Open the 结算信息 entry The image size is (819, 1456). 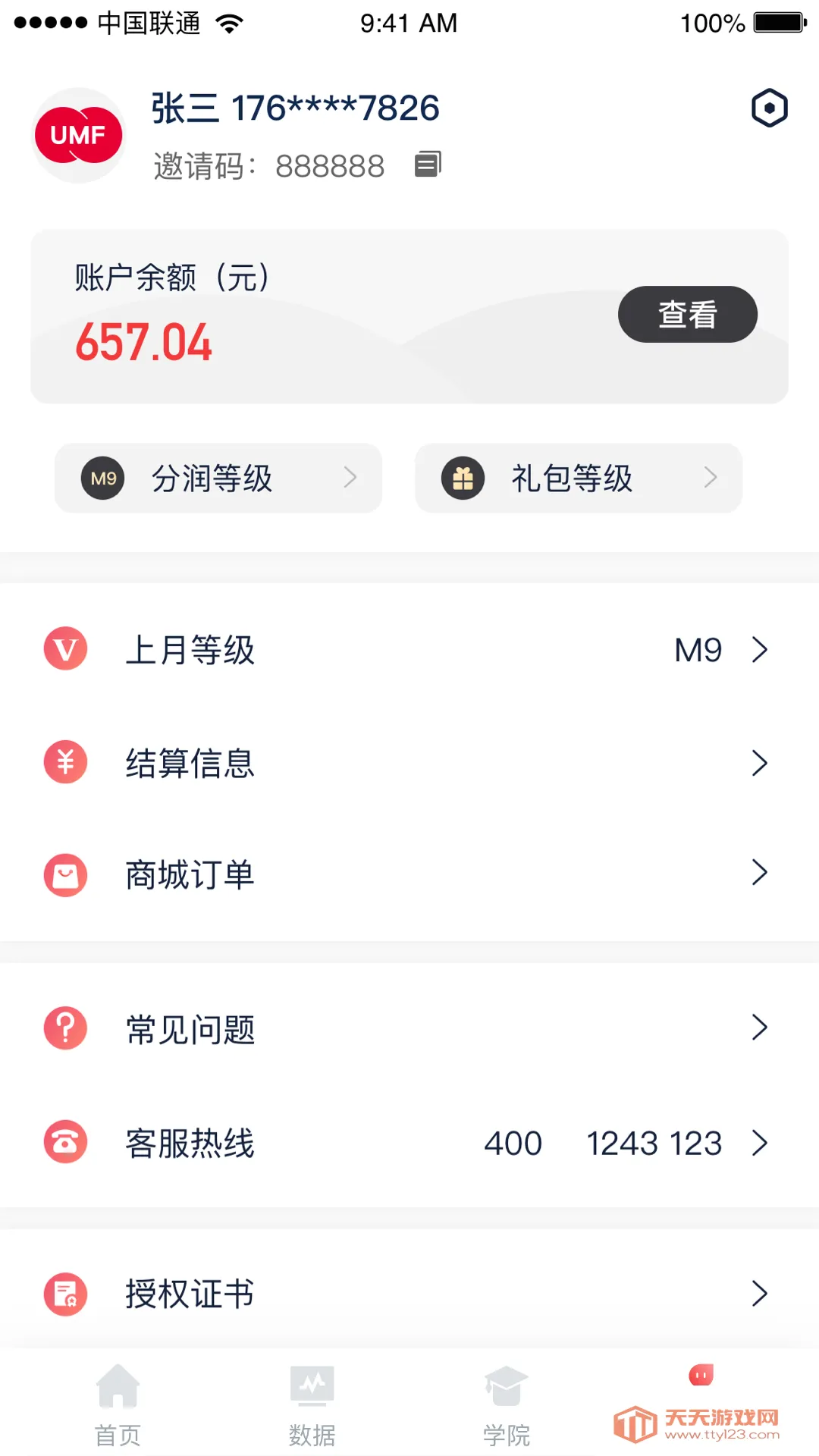[409, 762]
